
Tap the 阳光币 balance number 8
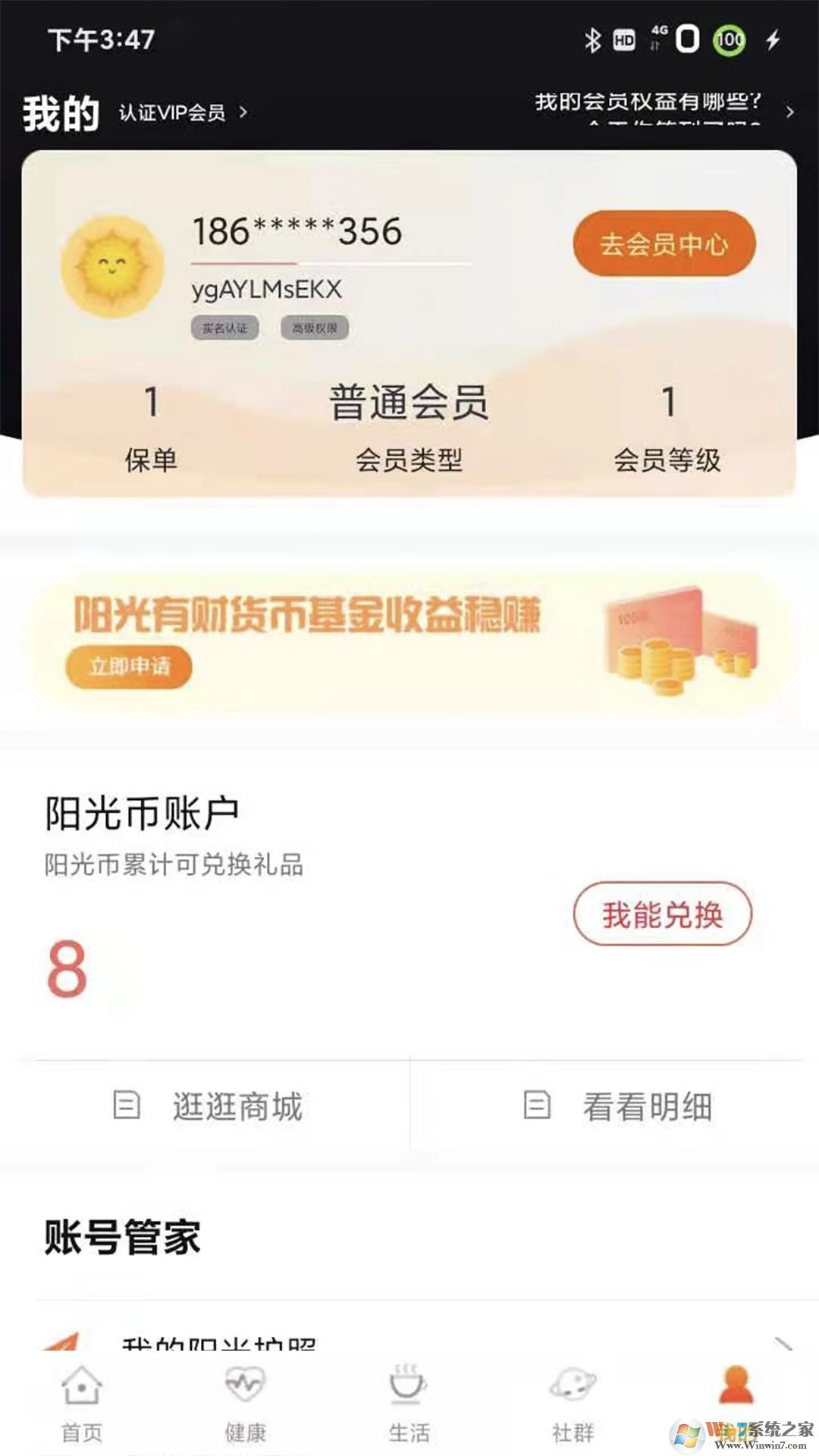click(68, 969)
